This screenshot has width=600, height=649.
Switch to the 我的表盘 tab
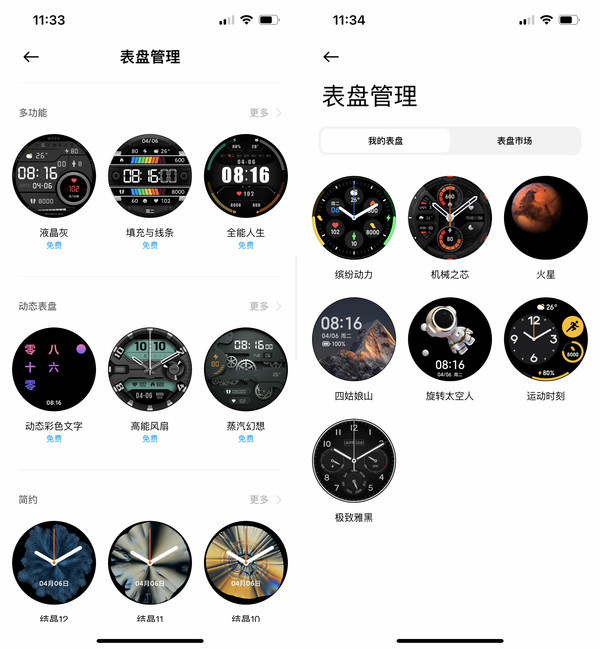385,141
